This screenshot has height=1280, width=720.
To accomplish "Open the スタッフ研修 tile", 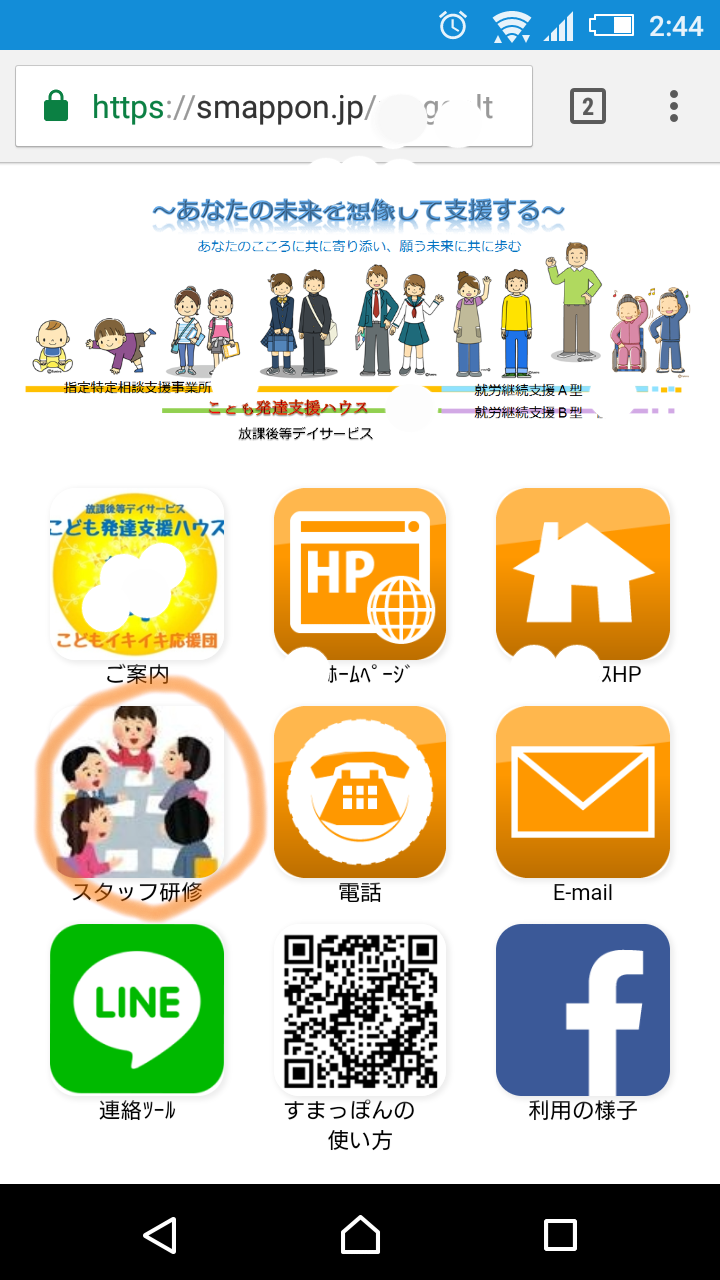I will coord(137,793).
